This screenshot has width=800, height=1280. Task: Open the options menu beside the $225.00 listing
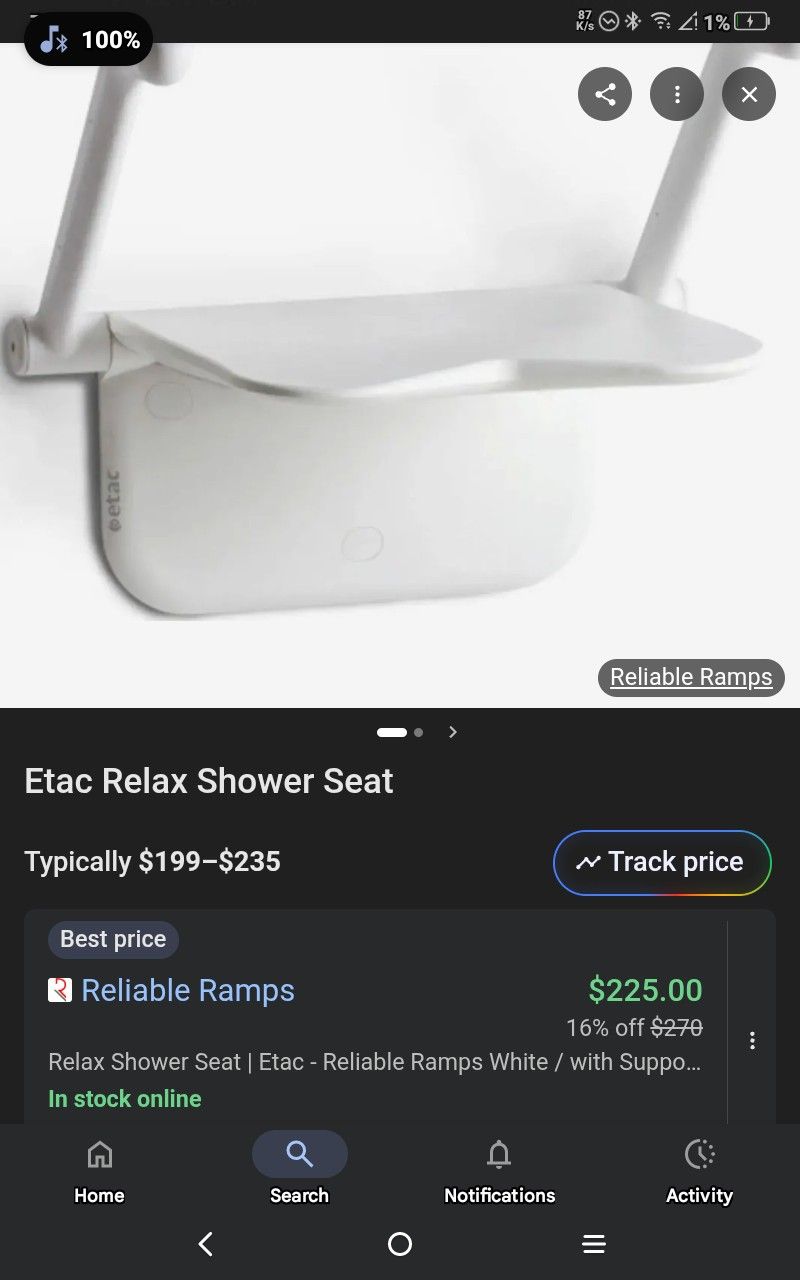(x=752, y=1040)
